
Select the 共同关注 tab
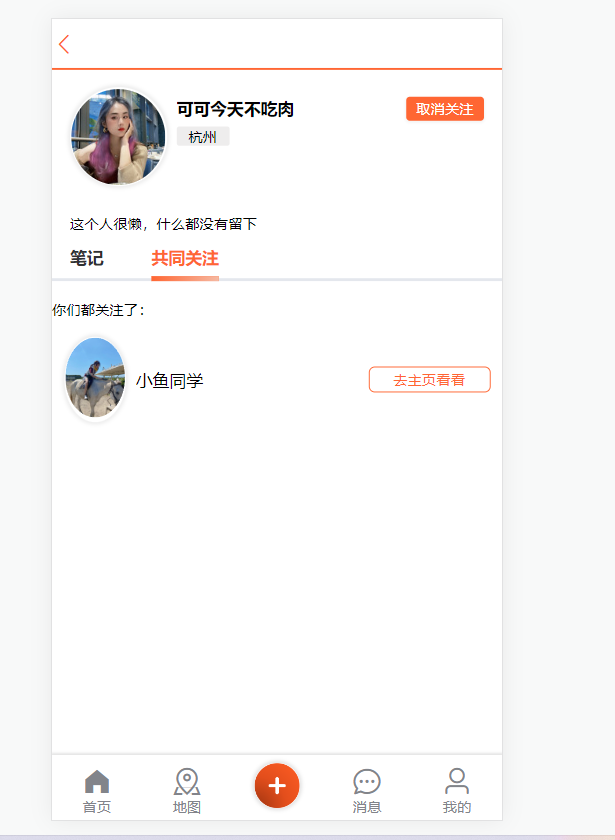[185, 258]
